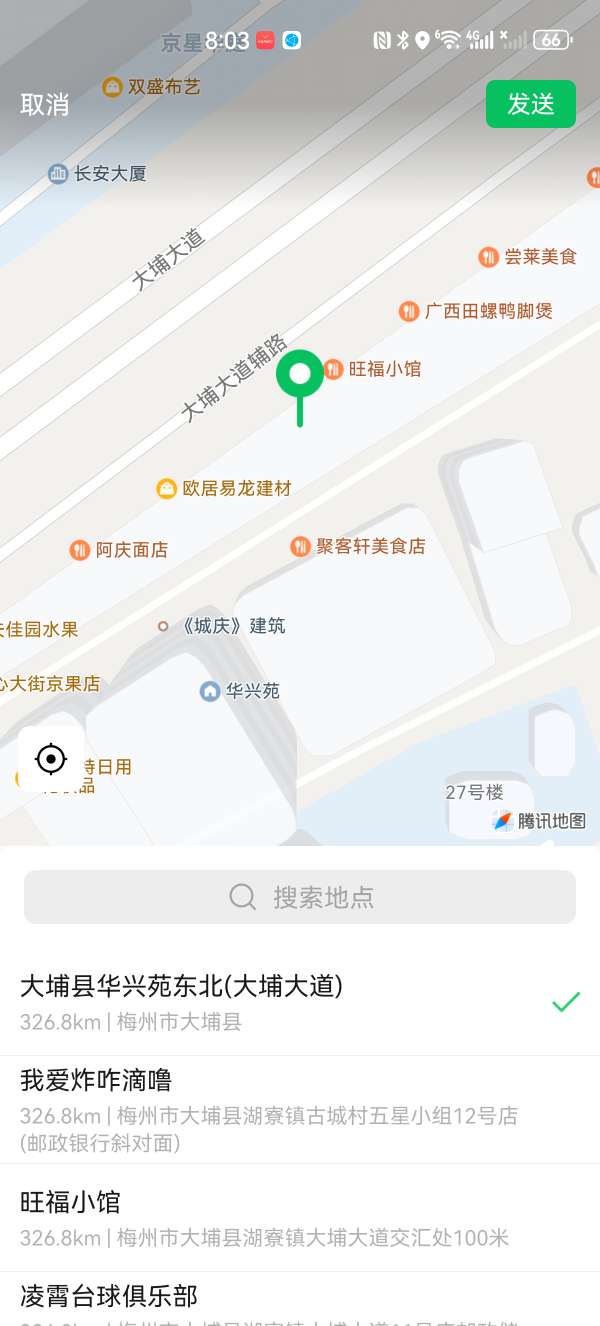Open the 搜索地点 search box
600x1326 pixels.
[x=300, y=897]
